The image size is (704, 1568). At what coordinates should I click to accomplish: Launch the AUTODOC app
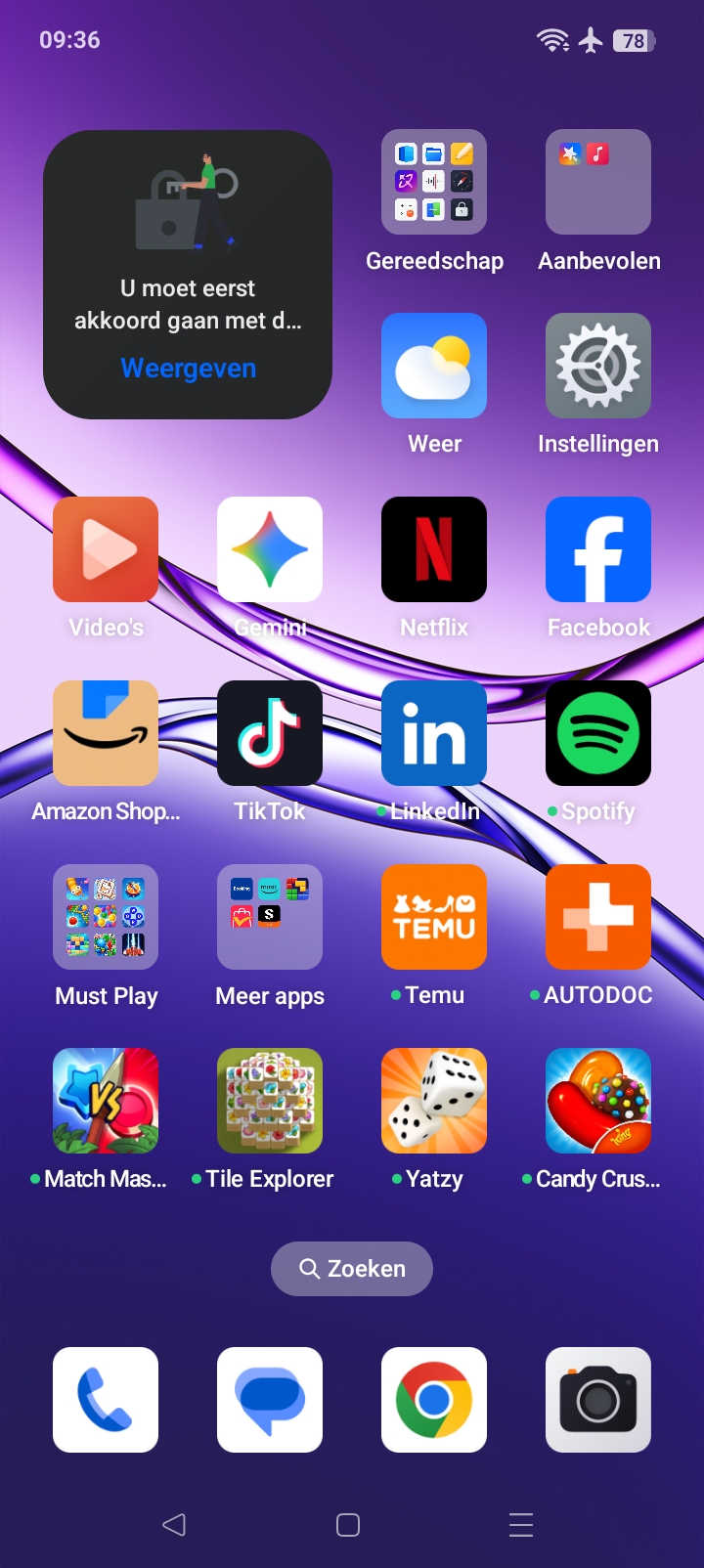598,917
